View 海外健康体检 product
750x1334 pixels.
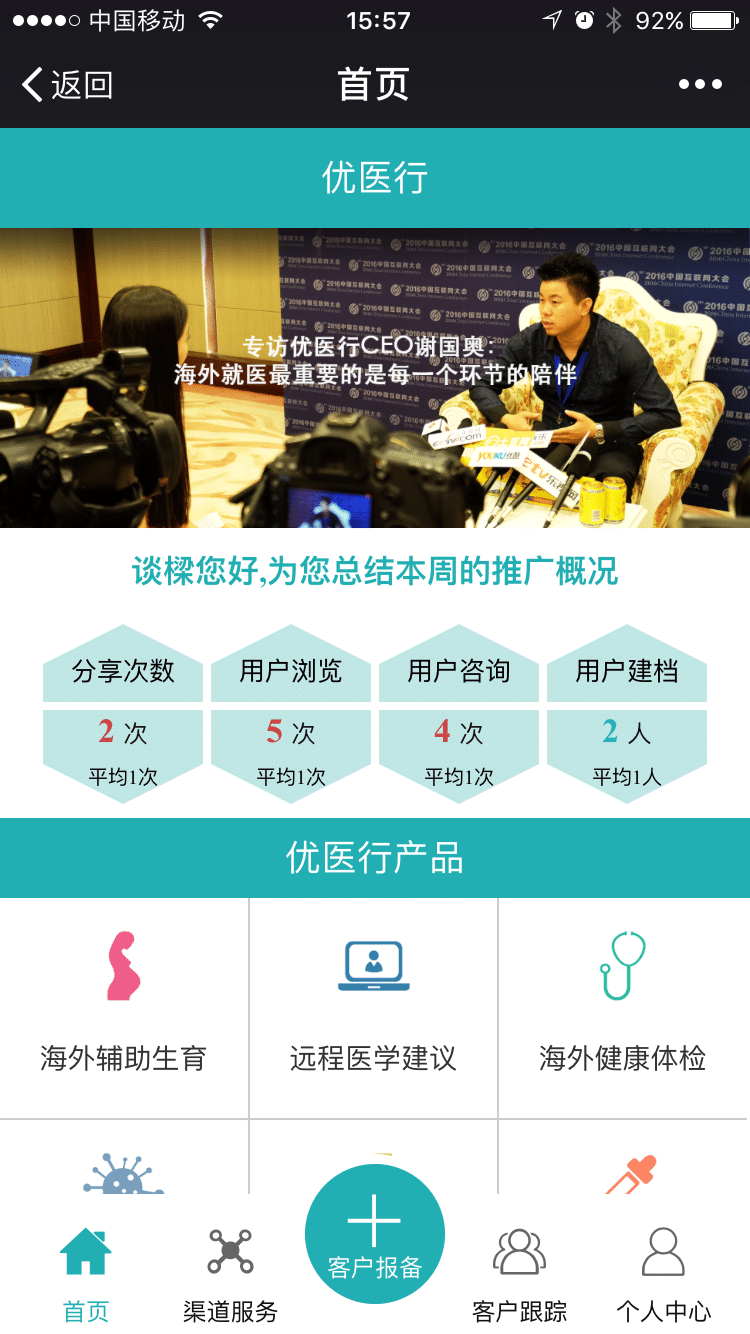pos(622,1005)
